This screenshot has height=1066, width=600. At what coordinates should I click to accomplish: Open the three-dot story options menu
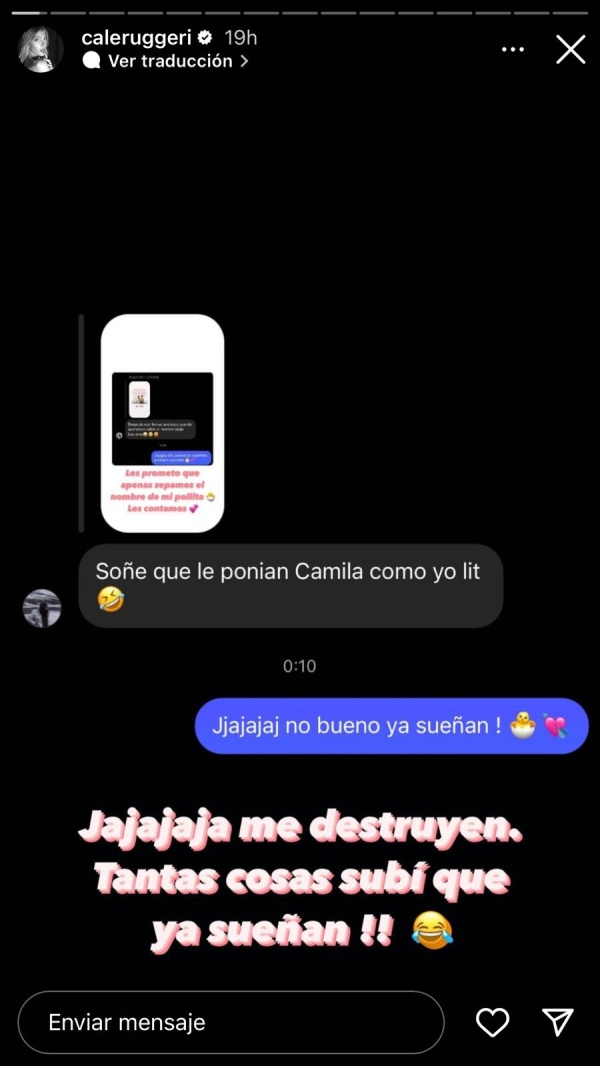pos(512,50)
